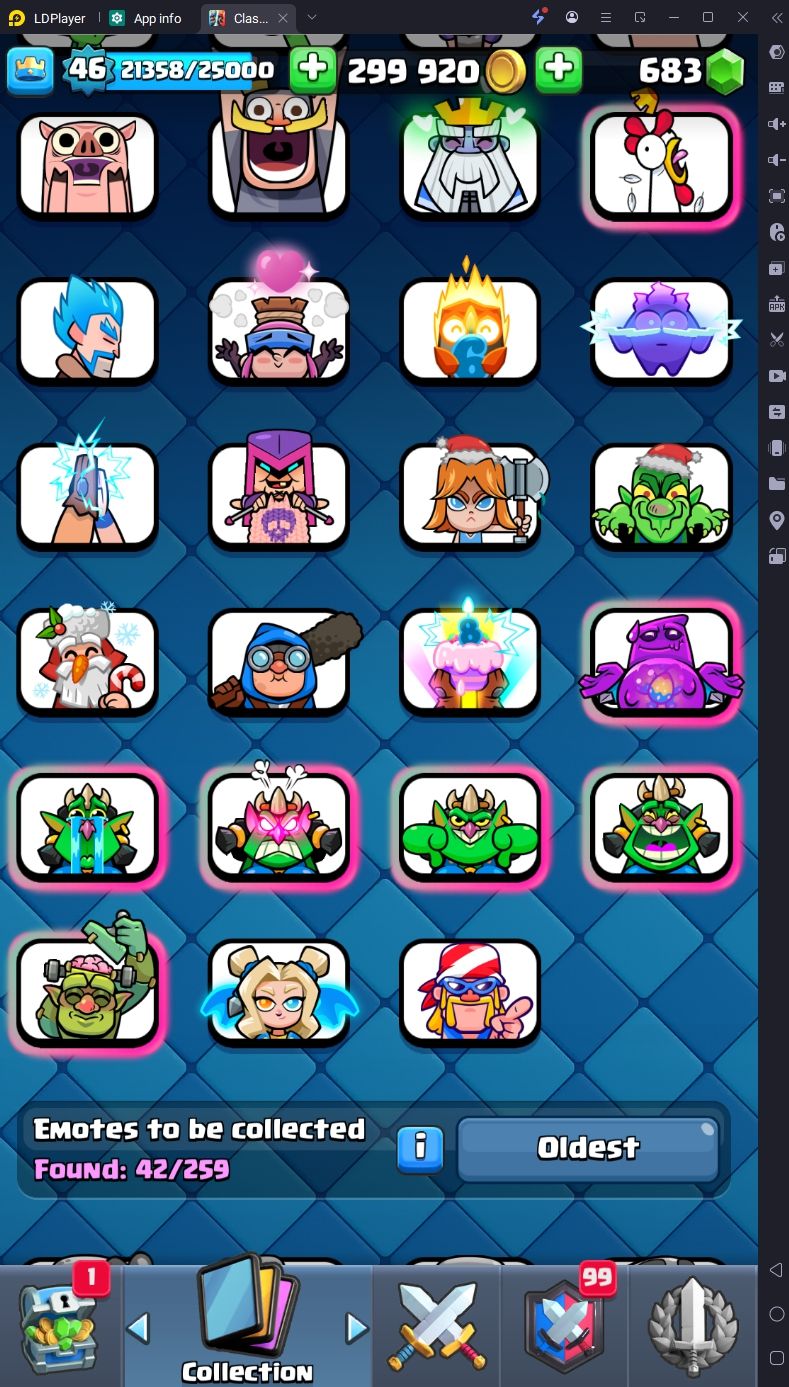
Task: Select the bandana barbarian emote
Action: [x=470, y=992]
